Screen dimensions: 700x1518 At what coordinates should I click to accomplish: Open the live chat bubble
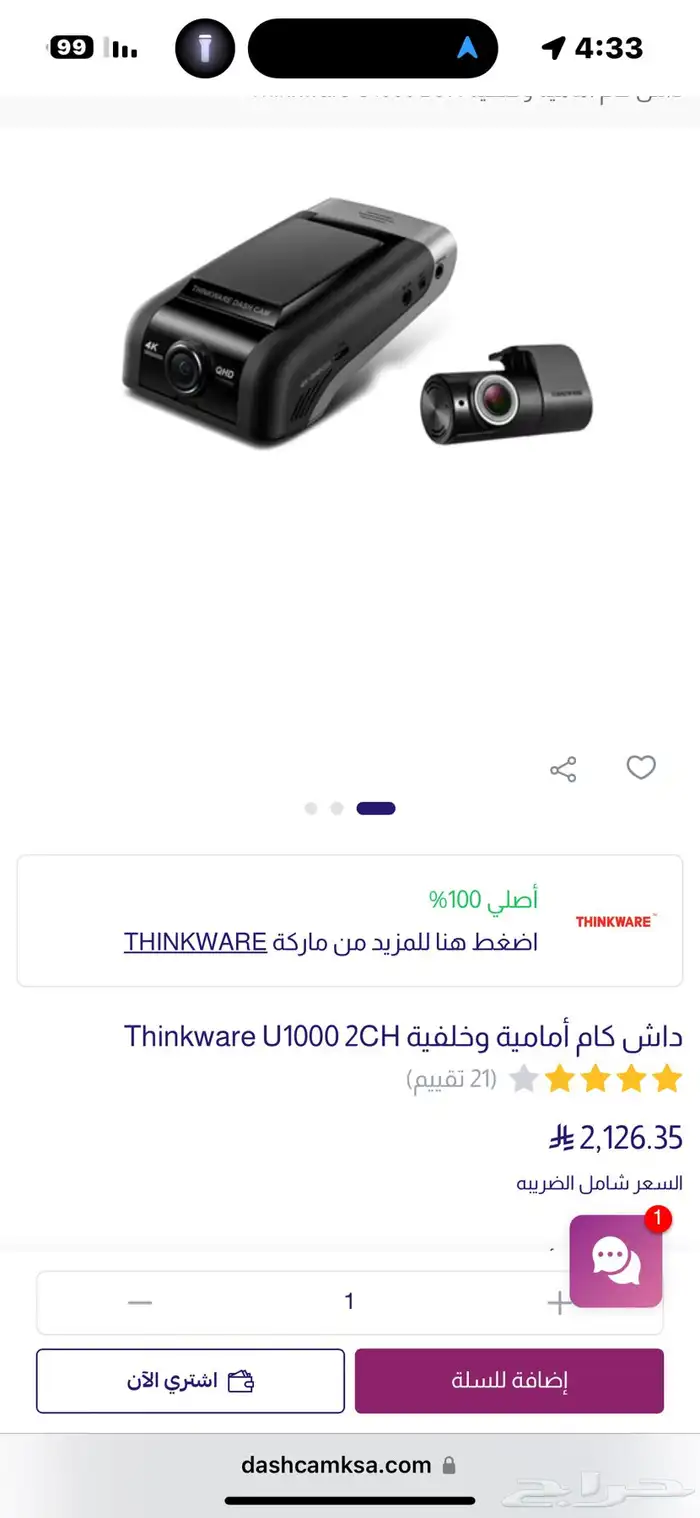(x=616, y=1261)
